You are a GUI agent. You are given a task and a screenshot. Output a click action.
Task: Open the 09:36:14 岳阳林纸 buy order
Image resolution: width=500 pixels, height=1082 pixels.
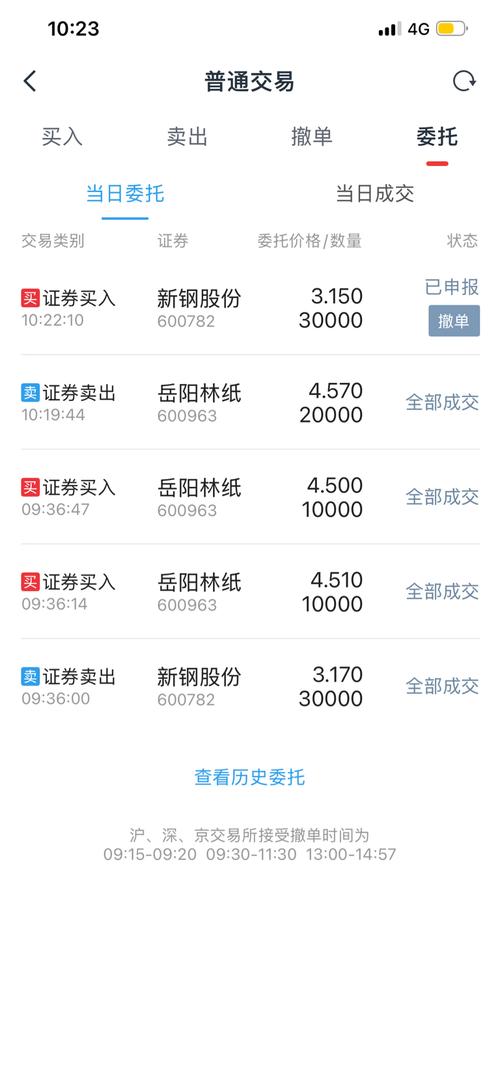pyautogui.click(x=250, y=592)
